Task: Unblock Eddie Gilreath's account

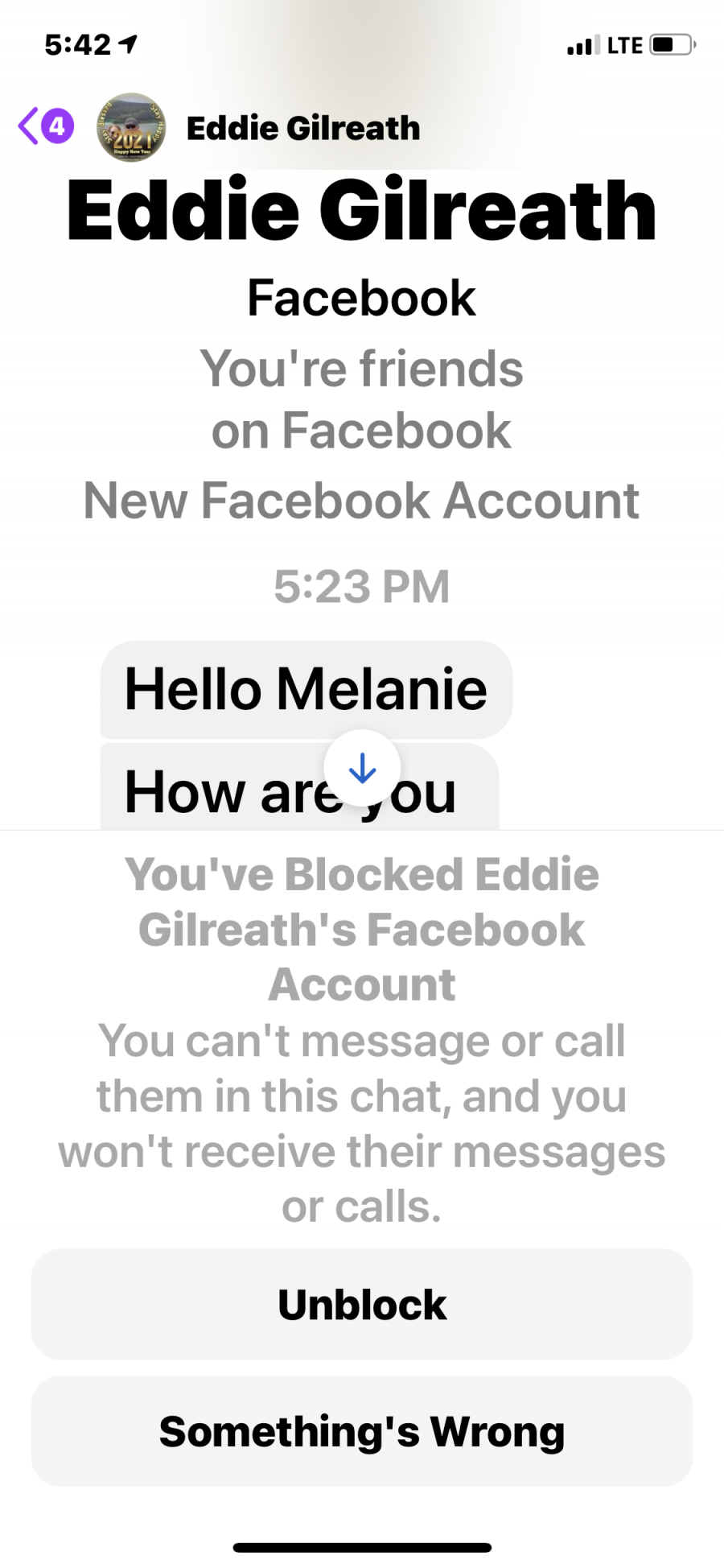Action: click(x=362, y=1304)
